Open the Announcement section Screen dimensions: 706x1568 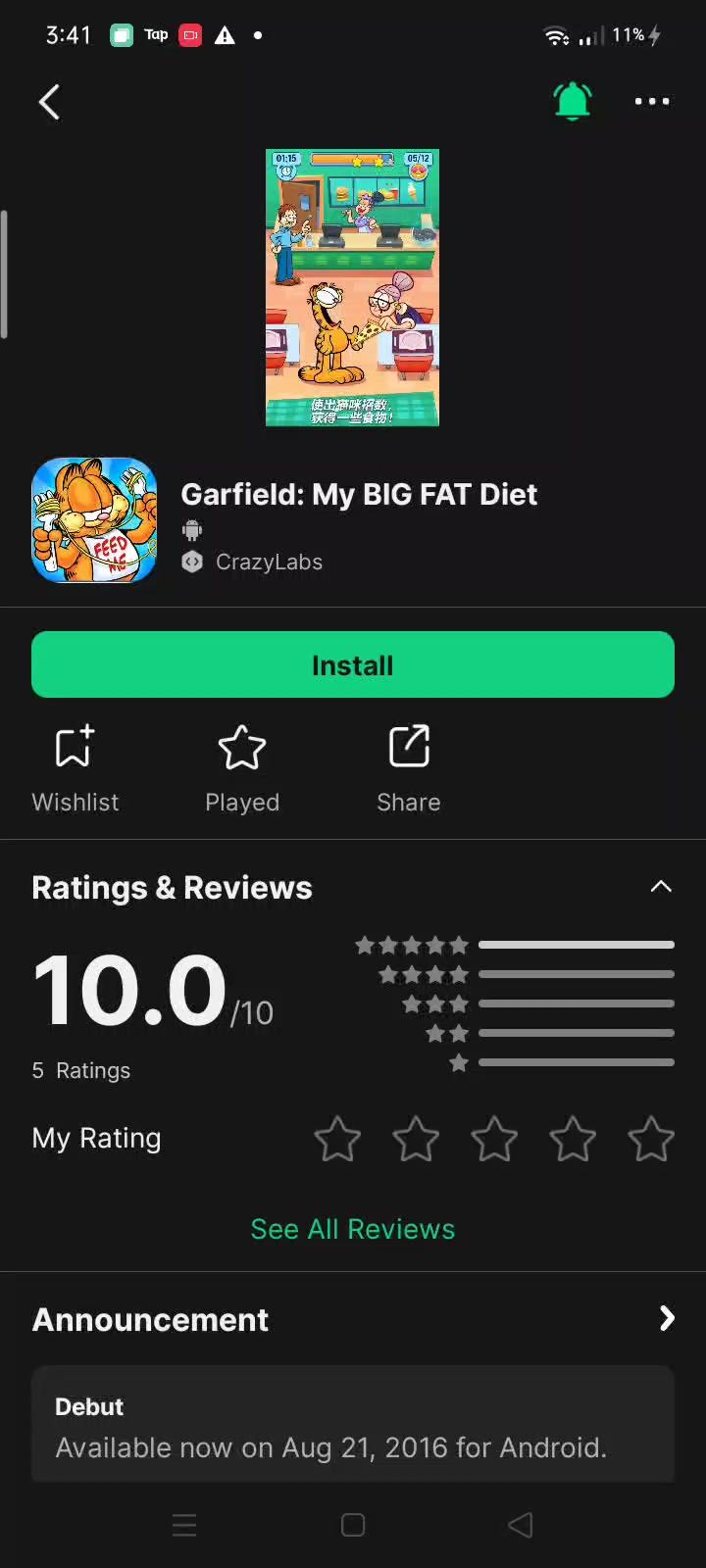(x=667, y=1319)
